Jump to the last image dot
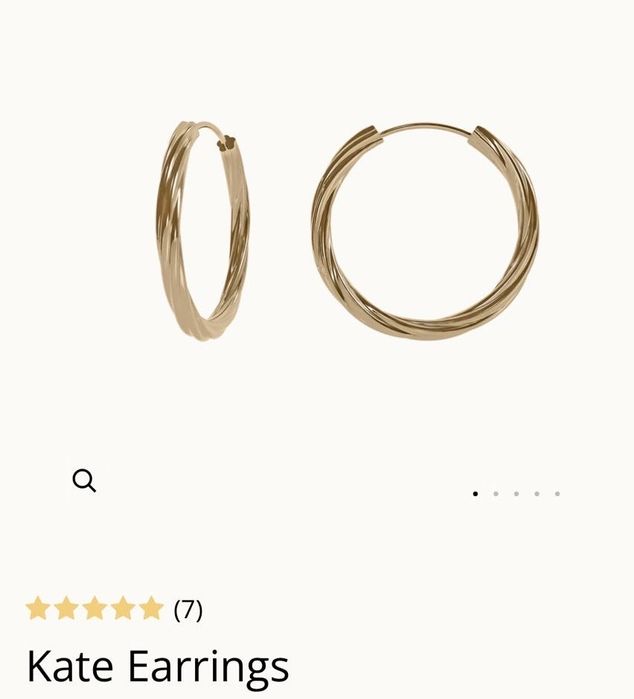Screen dimensions: 634x699 (x=557, y=493)
